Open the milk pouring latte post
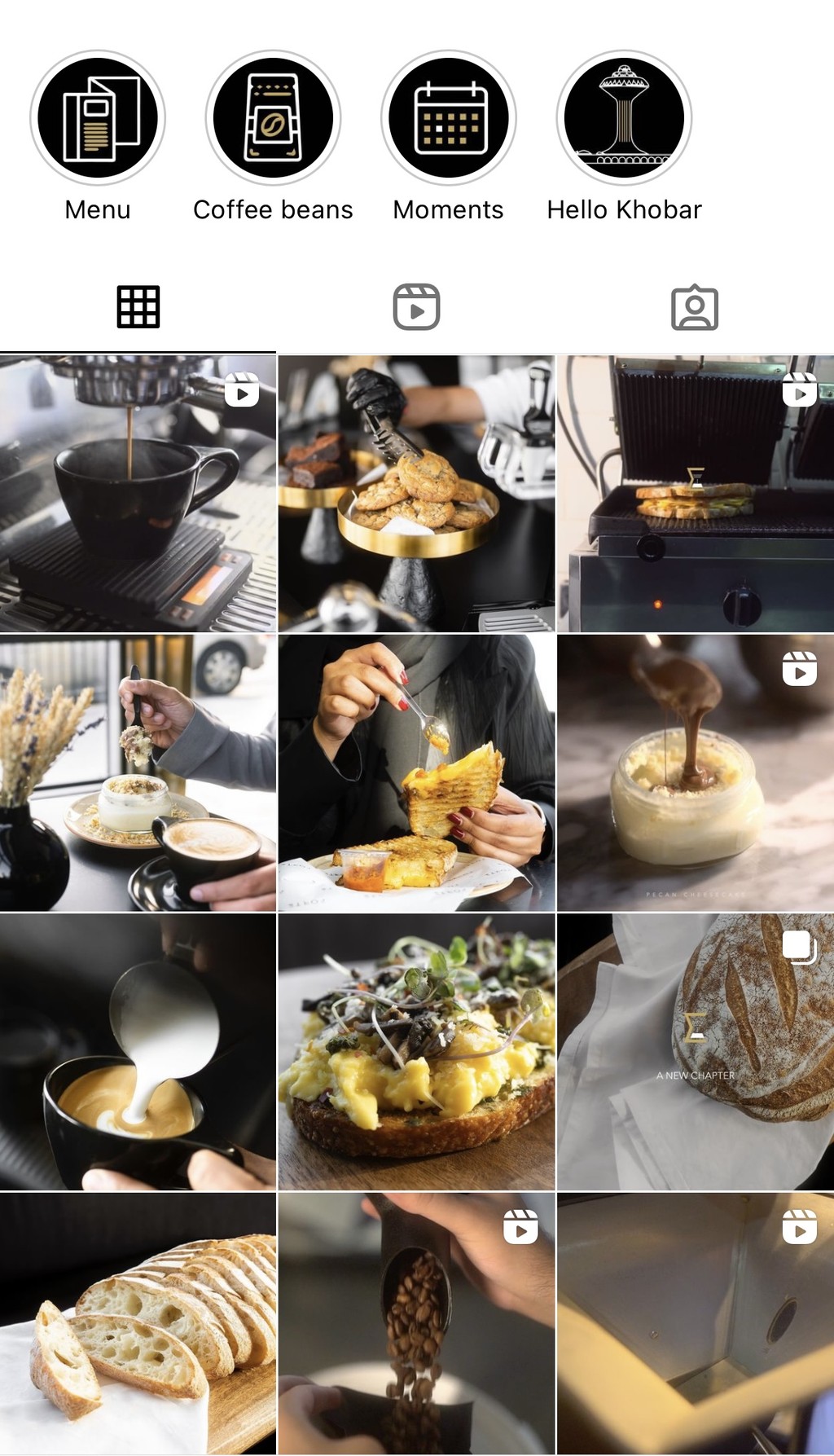The height and width of the screenshot is (1456, 834). point(138,1052)
